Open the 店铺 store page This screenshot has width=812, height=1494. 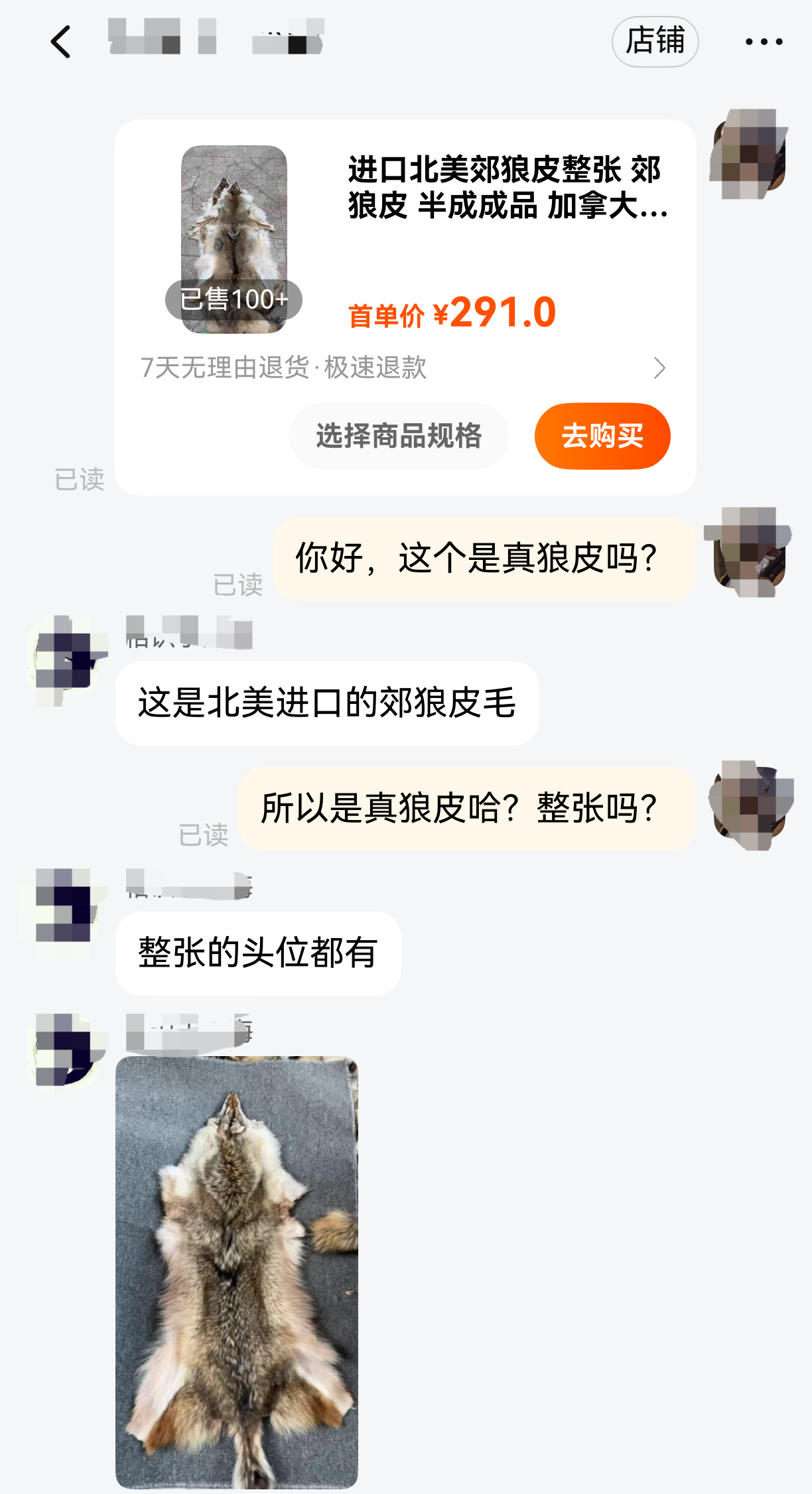tap(655, 42)
